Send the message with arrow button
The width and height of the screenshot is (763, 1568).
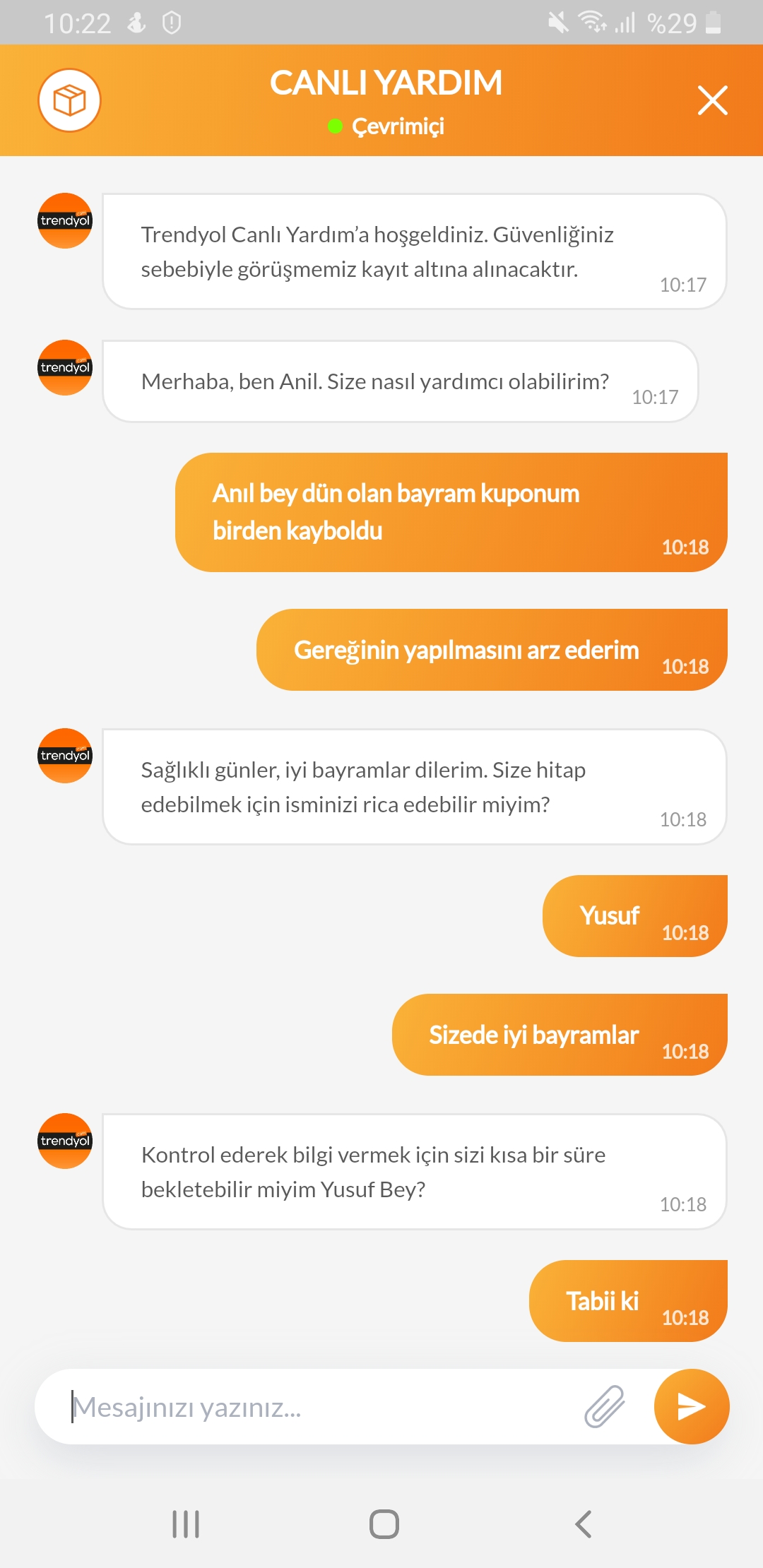point(691,1406)
